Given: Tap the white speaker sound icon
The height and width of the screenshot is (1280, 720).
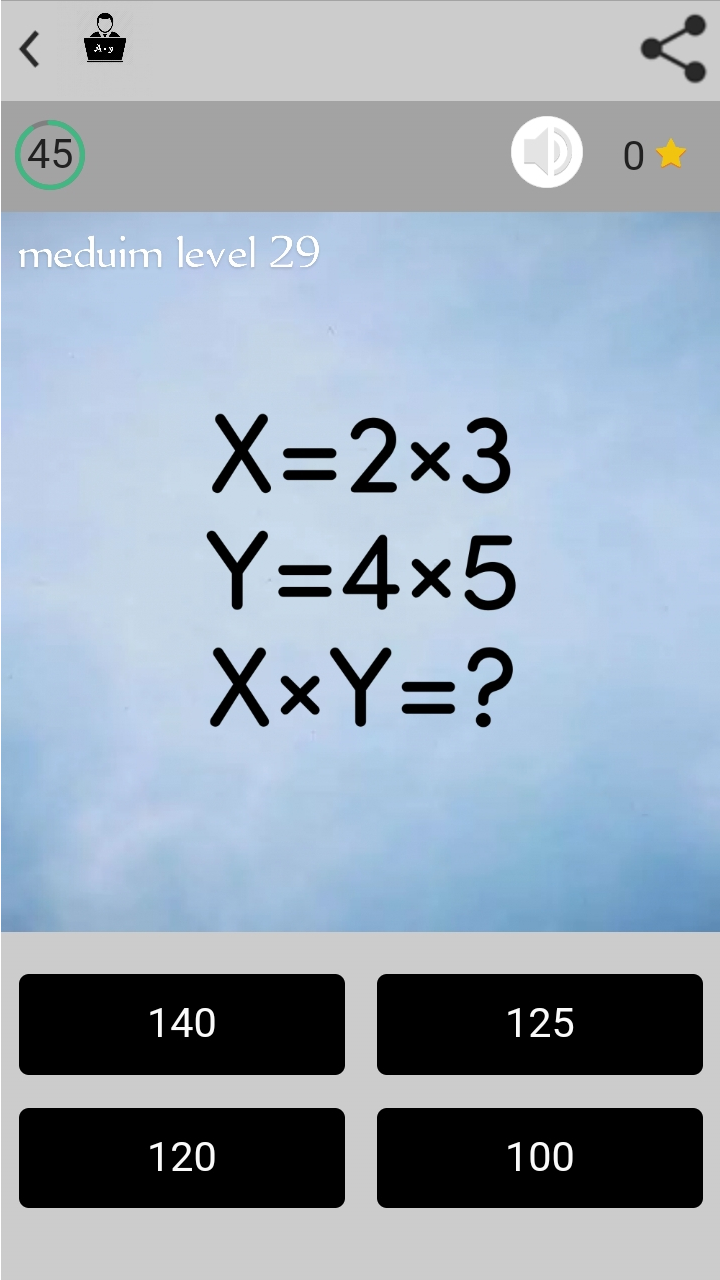Looking at the screenshot, I should click(x=546, y=151).
